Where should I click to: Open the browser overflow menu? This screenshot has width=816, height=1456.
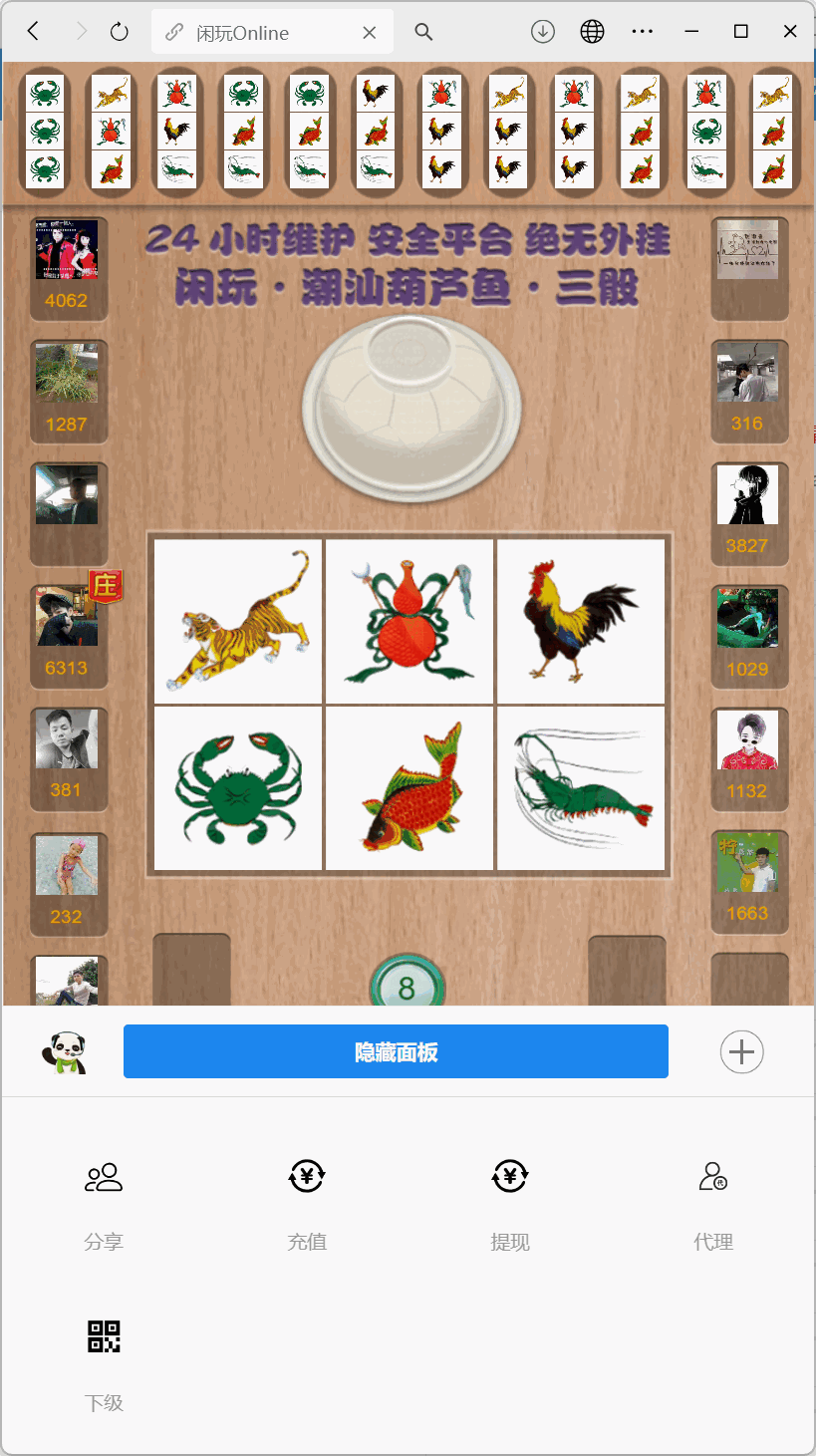point(643,32)
